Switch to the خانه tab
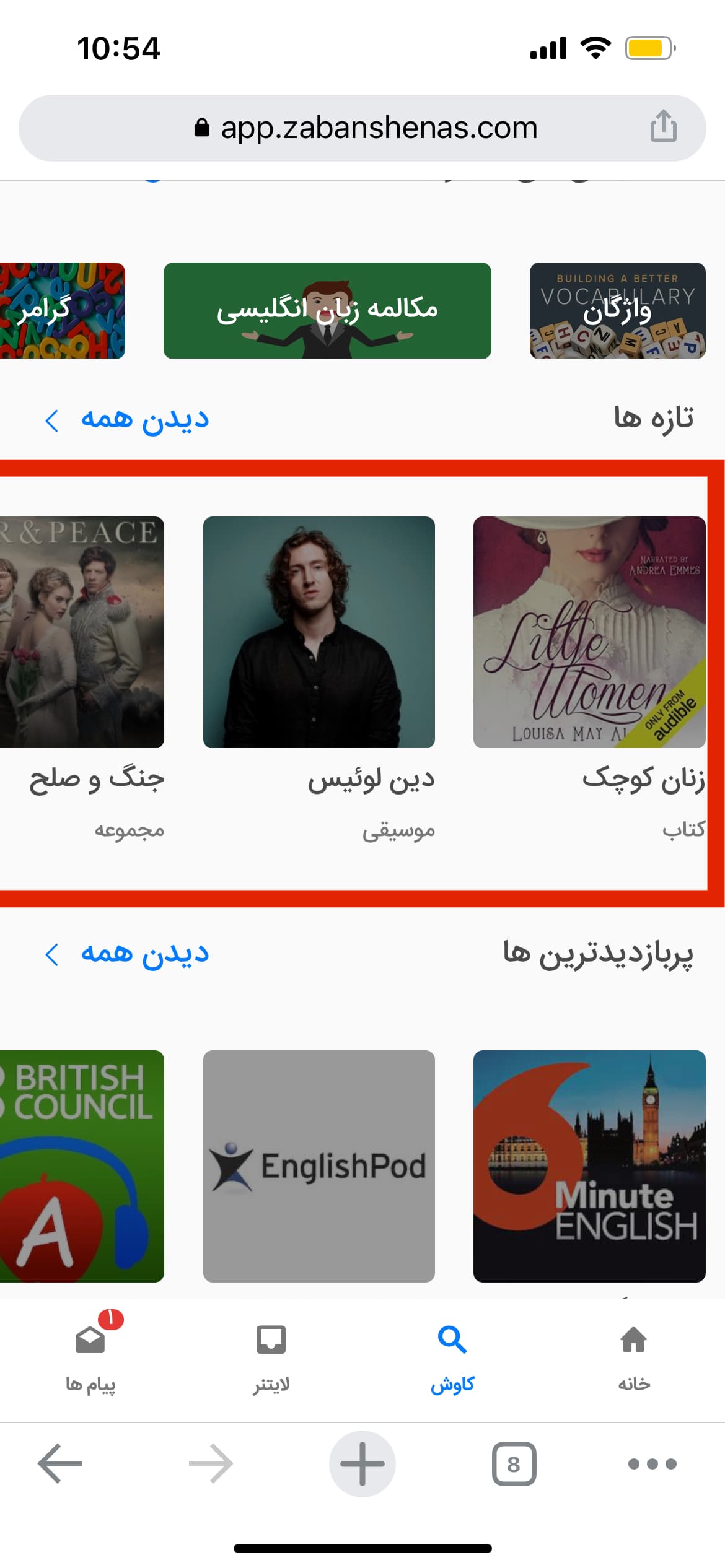Viewport: 725px width, 1568px height. tap(633, 1357)
